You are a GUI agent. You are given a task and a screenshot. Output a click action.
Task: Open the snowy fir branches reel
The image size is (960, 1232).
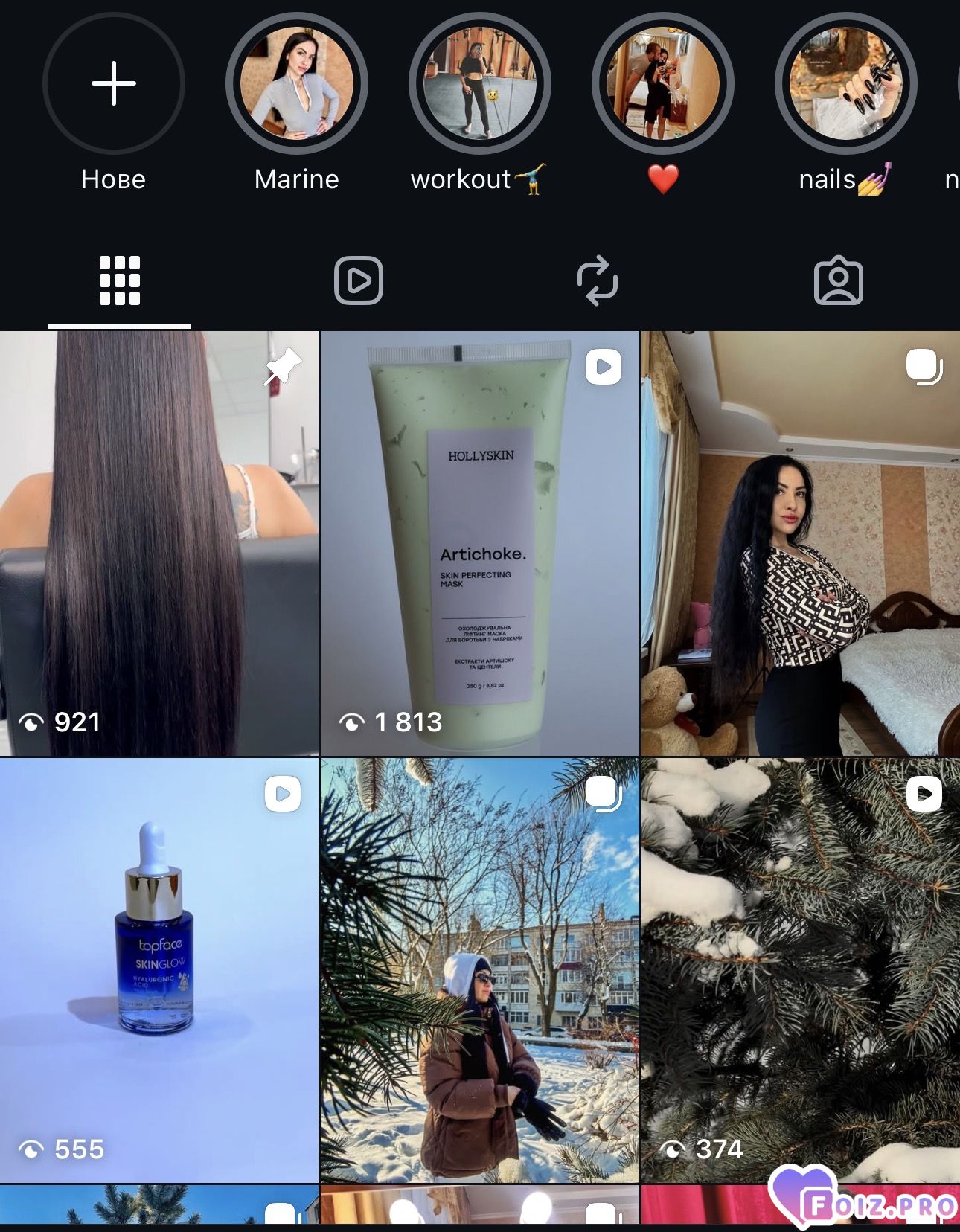click(800, 970)
